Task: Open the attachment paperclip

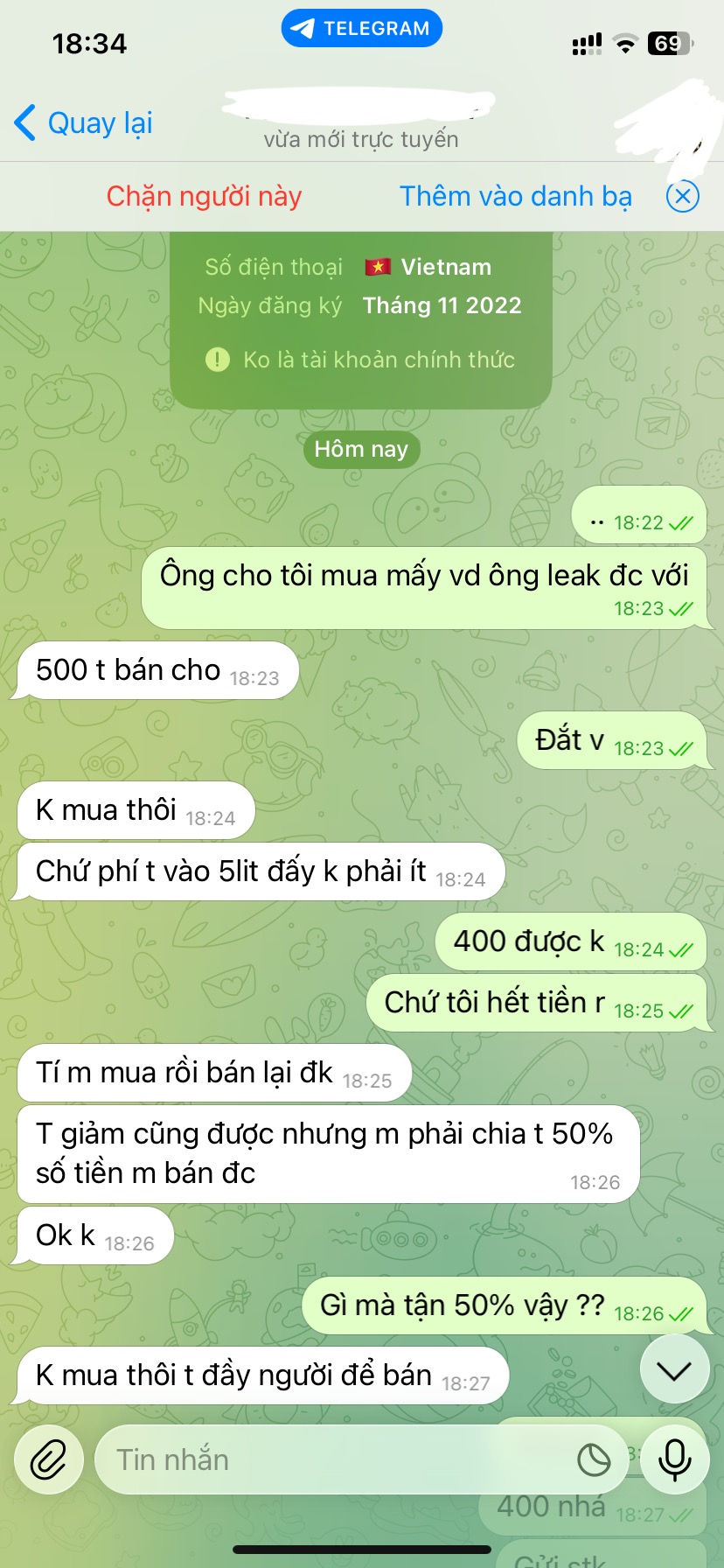Action: (49, 1459)
